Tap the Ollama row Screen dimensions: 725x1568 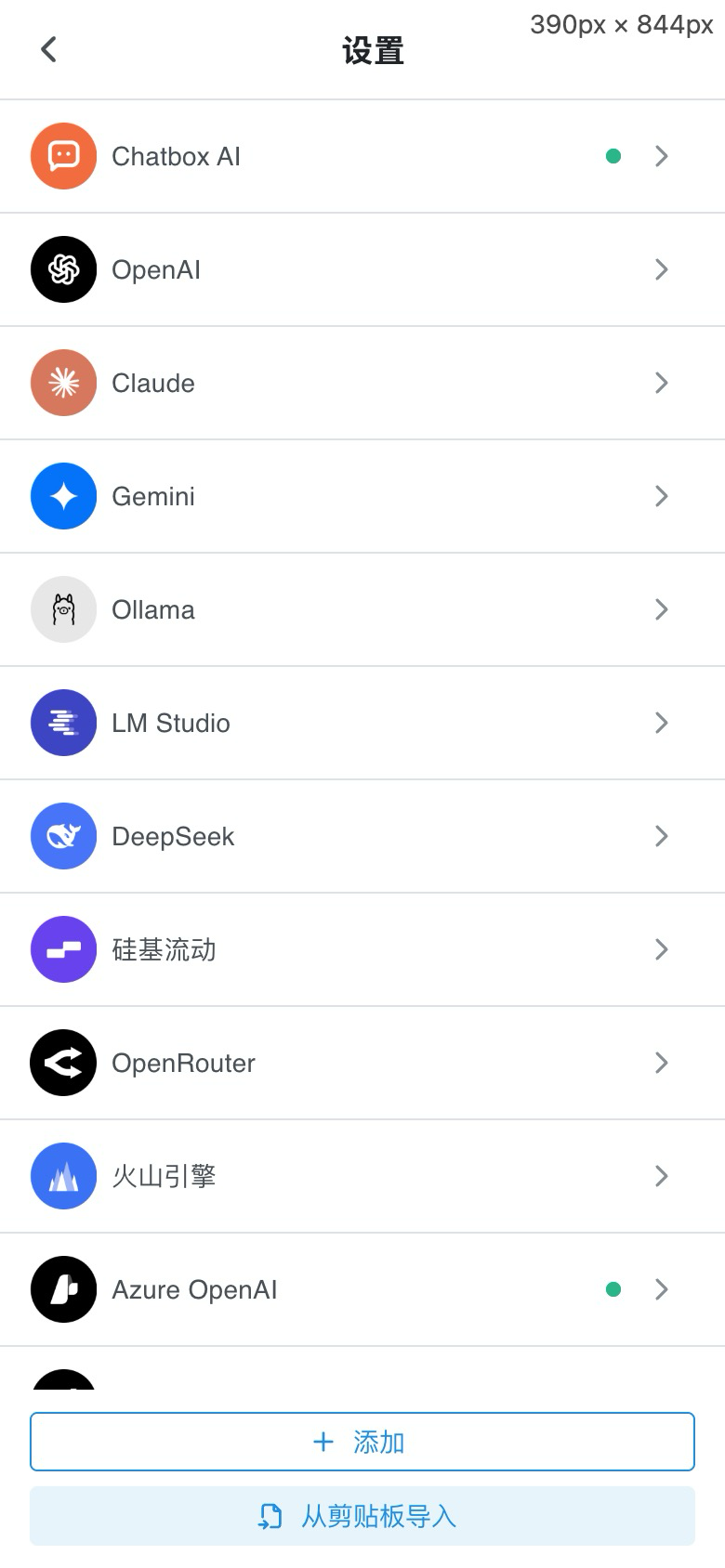click(362, 609)
